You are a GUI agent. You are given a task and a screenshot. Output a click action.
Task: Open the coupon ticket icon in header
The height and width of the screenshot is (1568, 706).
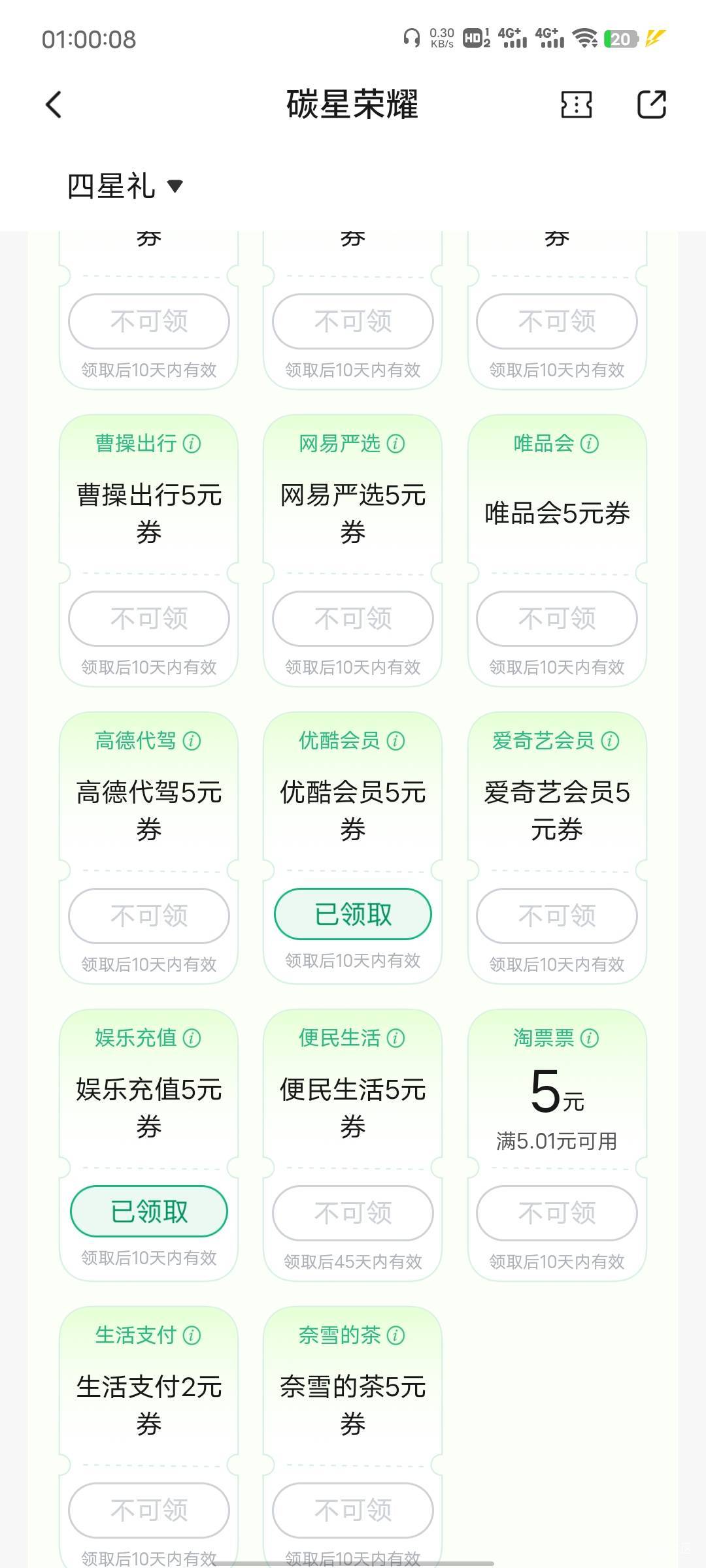(x=577, y=105)
